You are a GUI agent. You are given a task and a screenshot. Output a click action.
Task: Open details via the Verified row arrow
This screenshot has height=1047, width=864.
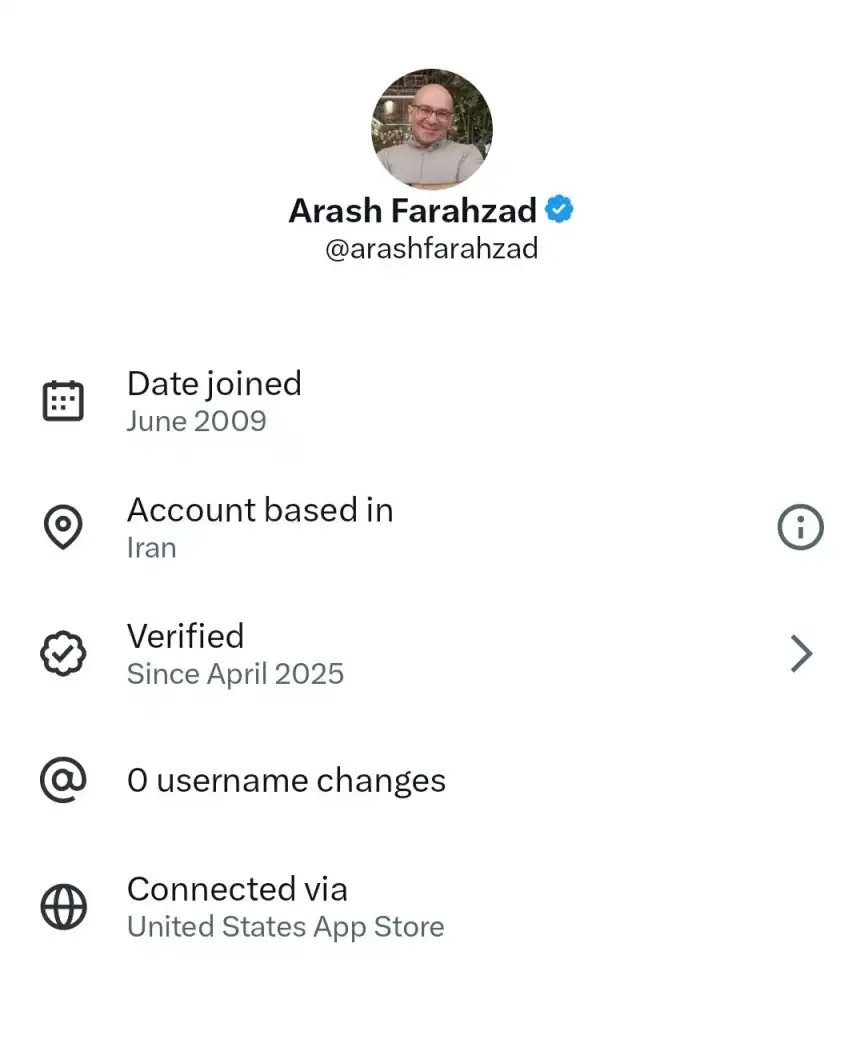click(x=801, y=653)
